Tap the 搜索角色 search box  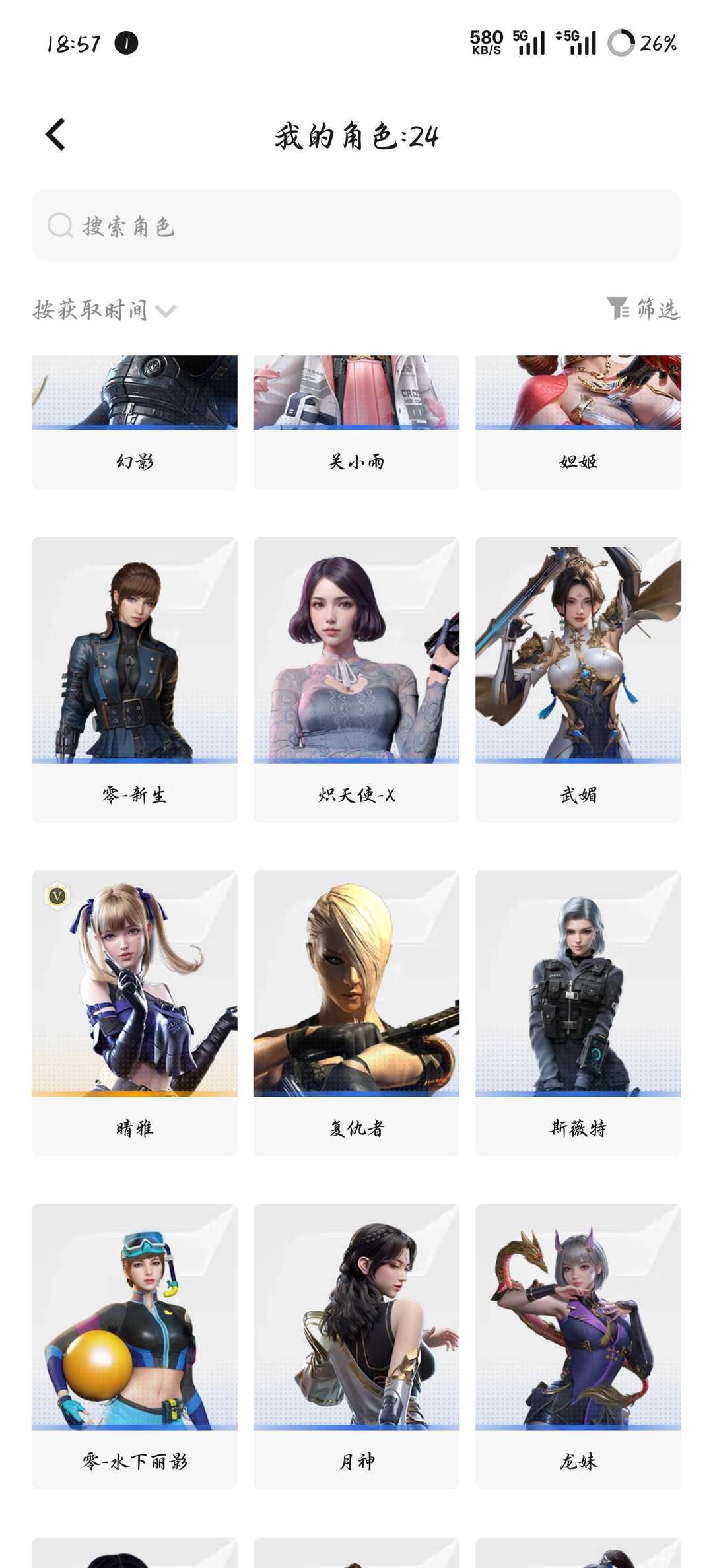point(356,226)
